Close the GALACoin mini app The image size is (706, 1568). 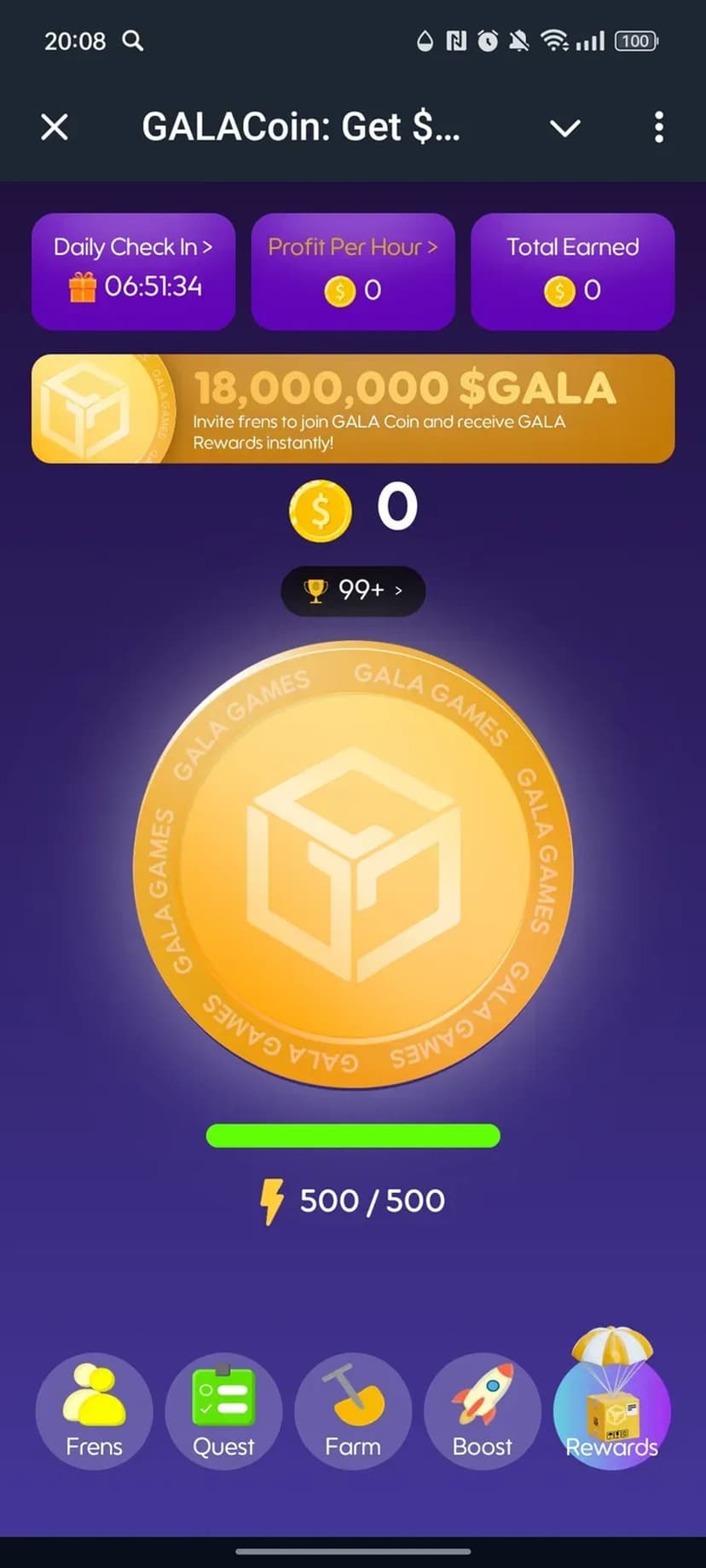(x=55, y=128)
